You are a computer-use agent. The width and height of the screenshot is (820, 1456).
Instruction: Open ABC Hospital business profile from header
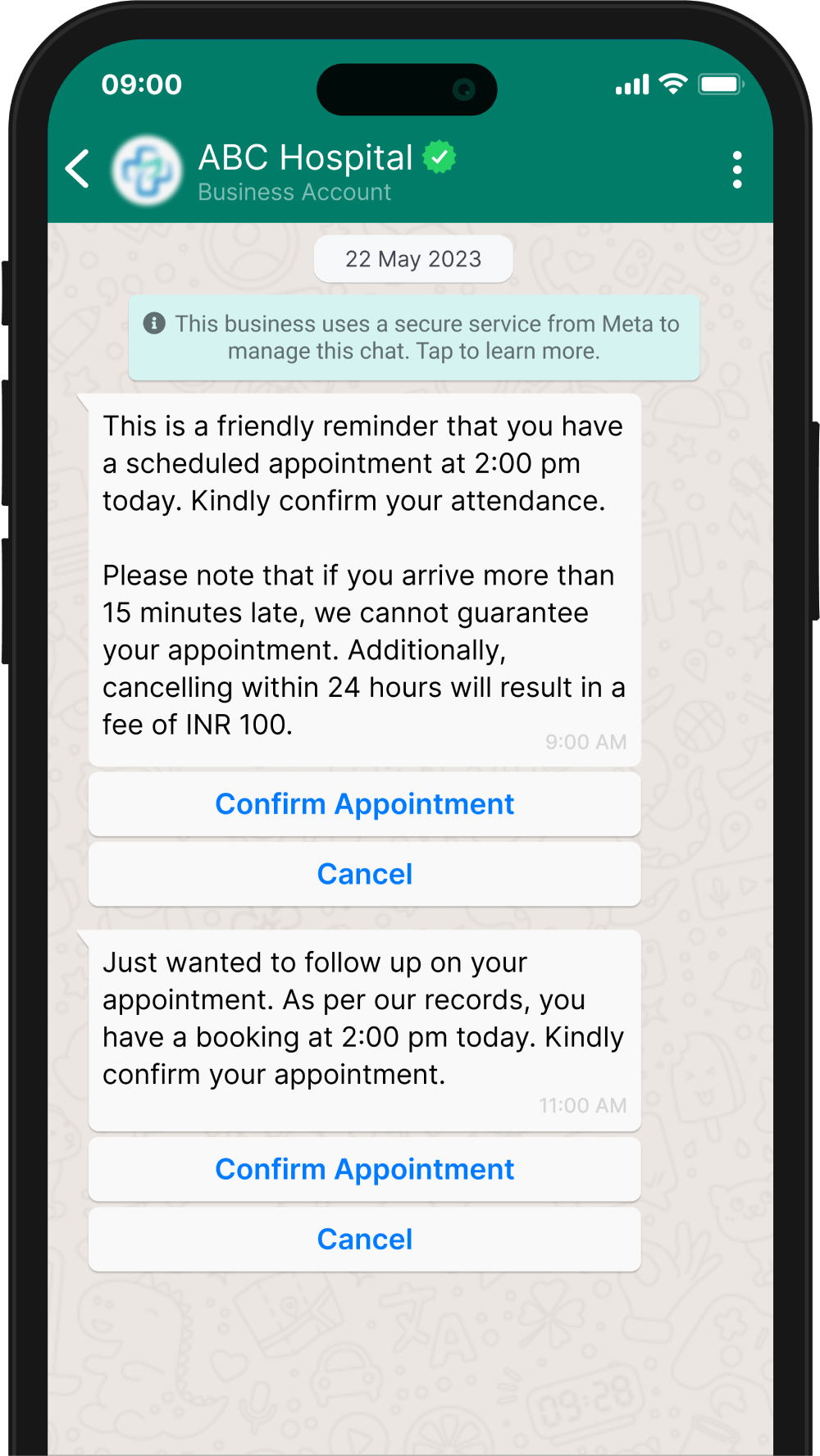click(x=305, y=170)
